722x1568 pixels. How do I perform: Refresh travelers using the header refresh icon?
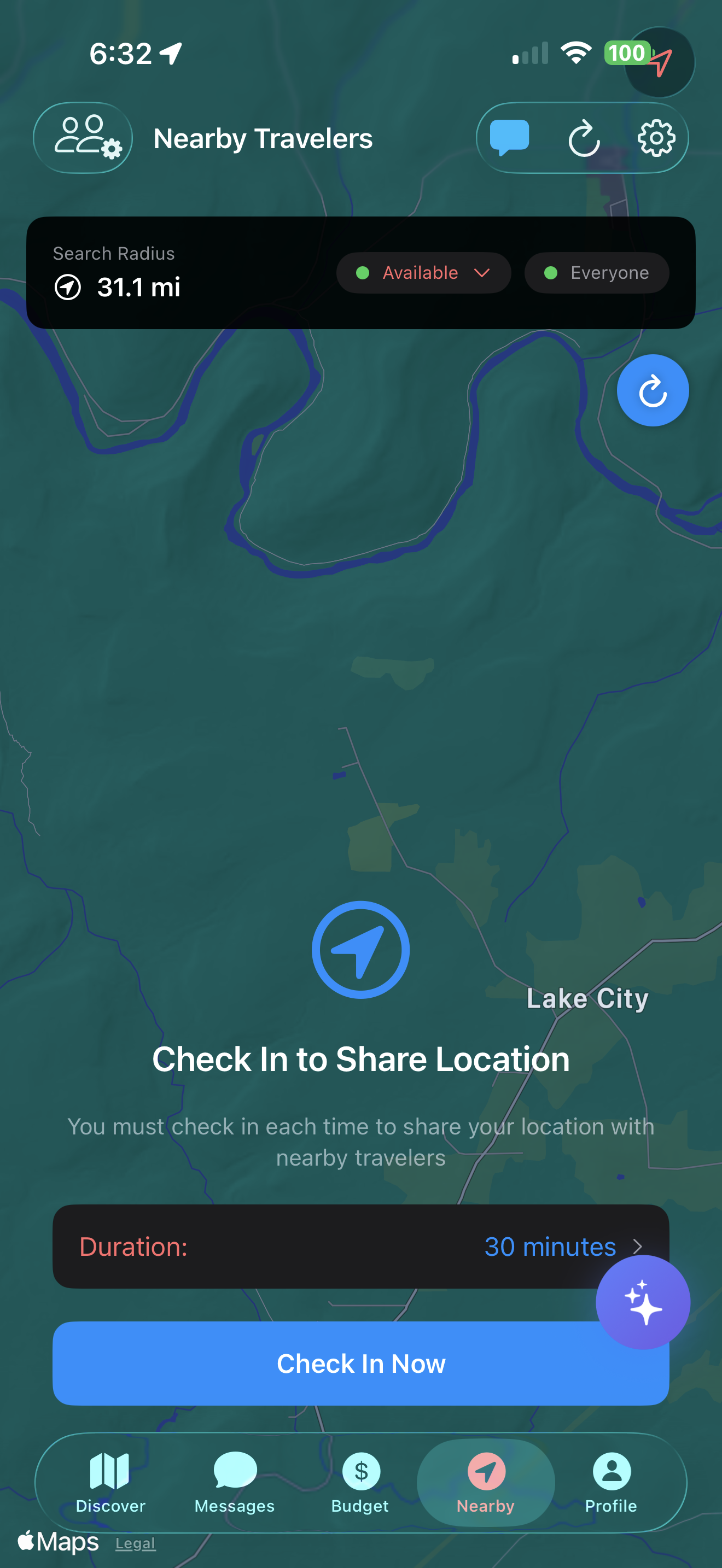pos(583,138)
